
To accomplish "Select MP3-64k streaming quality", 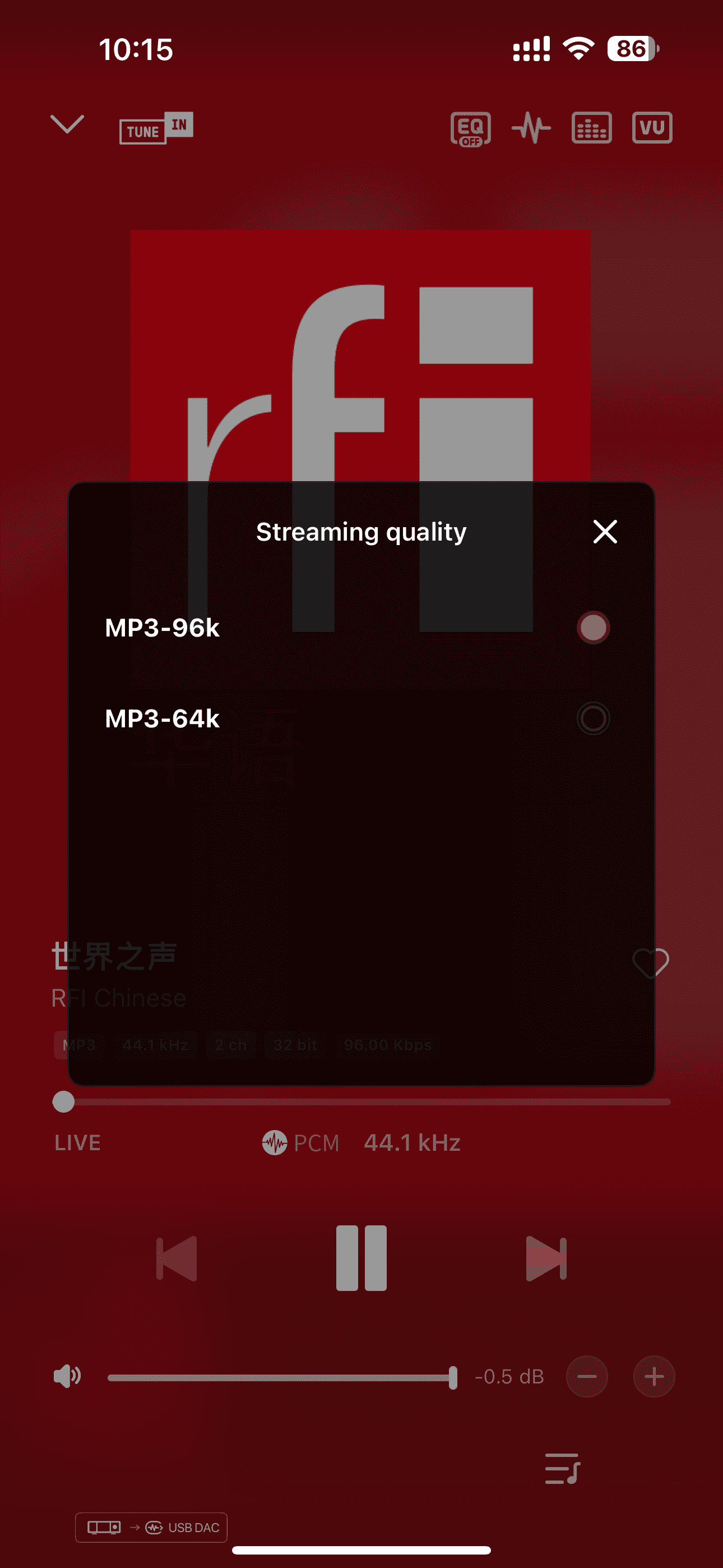I will (592, 718).
